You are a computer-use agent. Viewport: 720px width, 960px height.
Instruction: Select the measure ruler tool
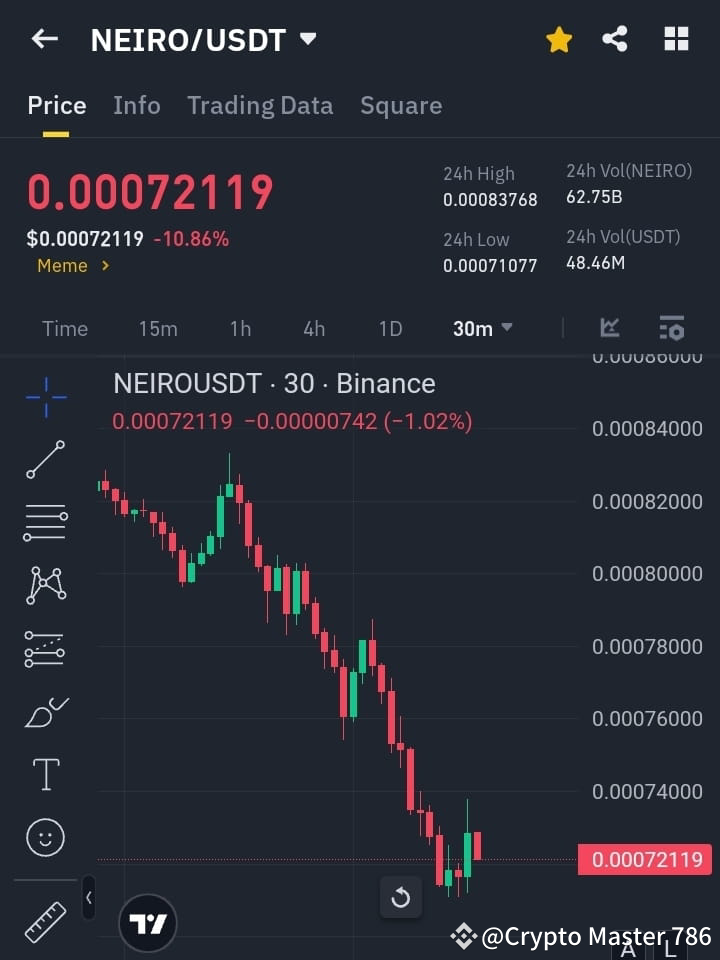tap(45, 920)
